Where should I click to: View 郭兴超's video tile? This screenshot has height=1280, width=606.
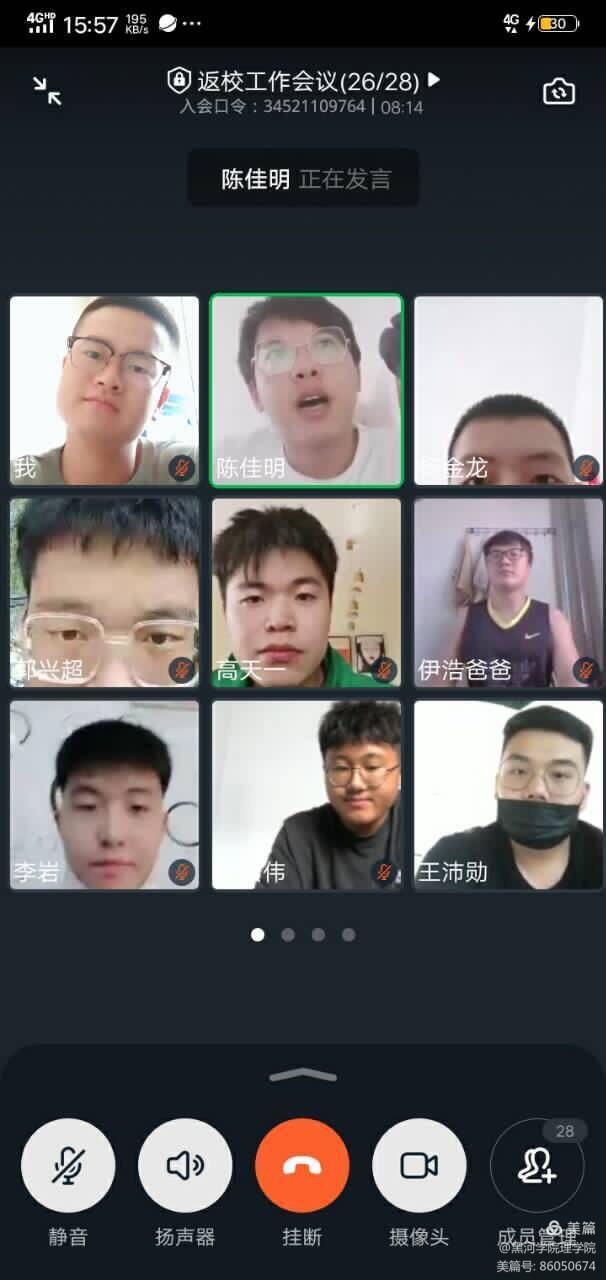(x=104, y=592)
